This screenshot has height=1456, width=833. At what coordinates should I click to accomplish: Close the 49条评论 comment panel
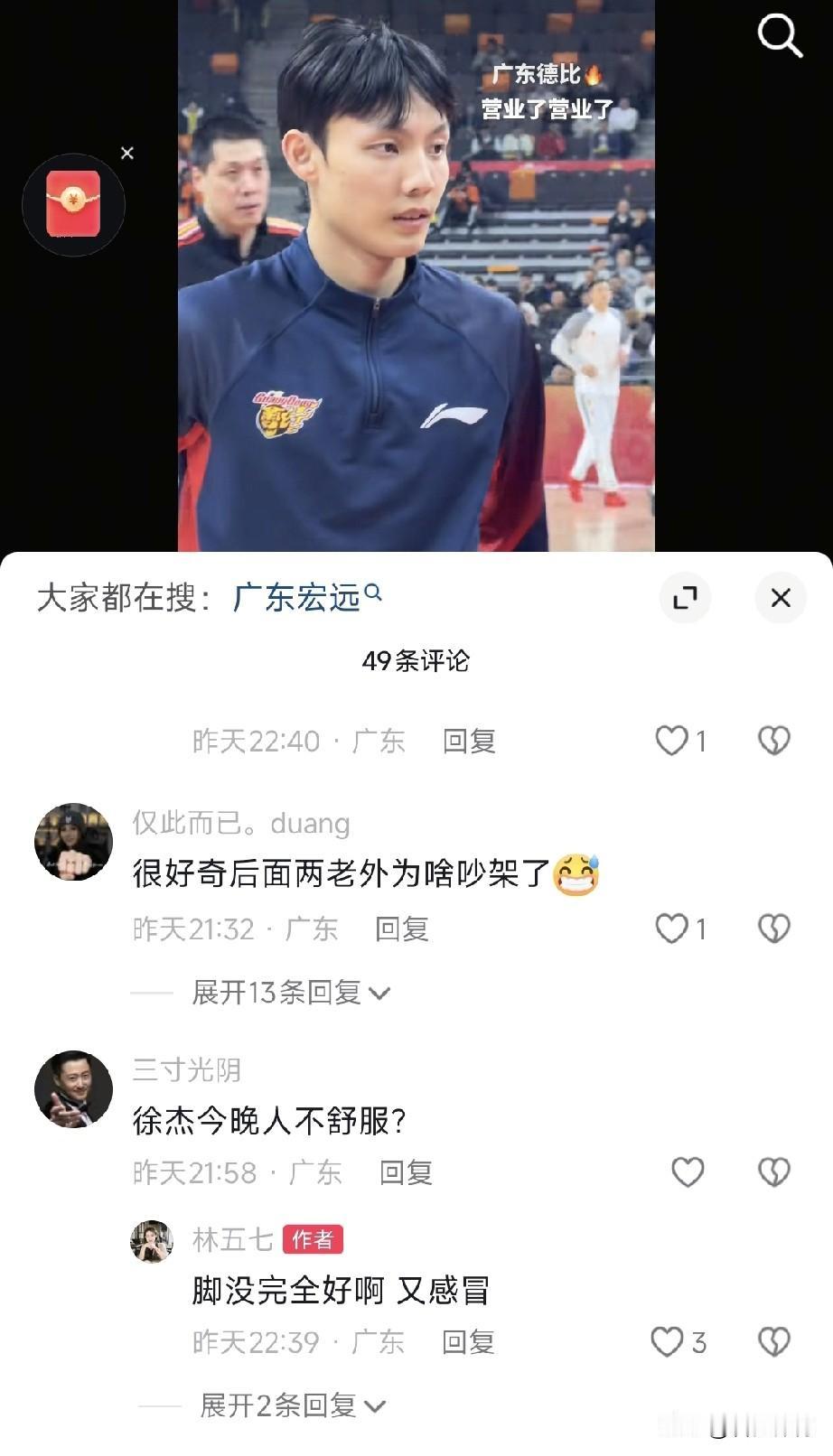781,598
